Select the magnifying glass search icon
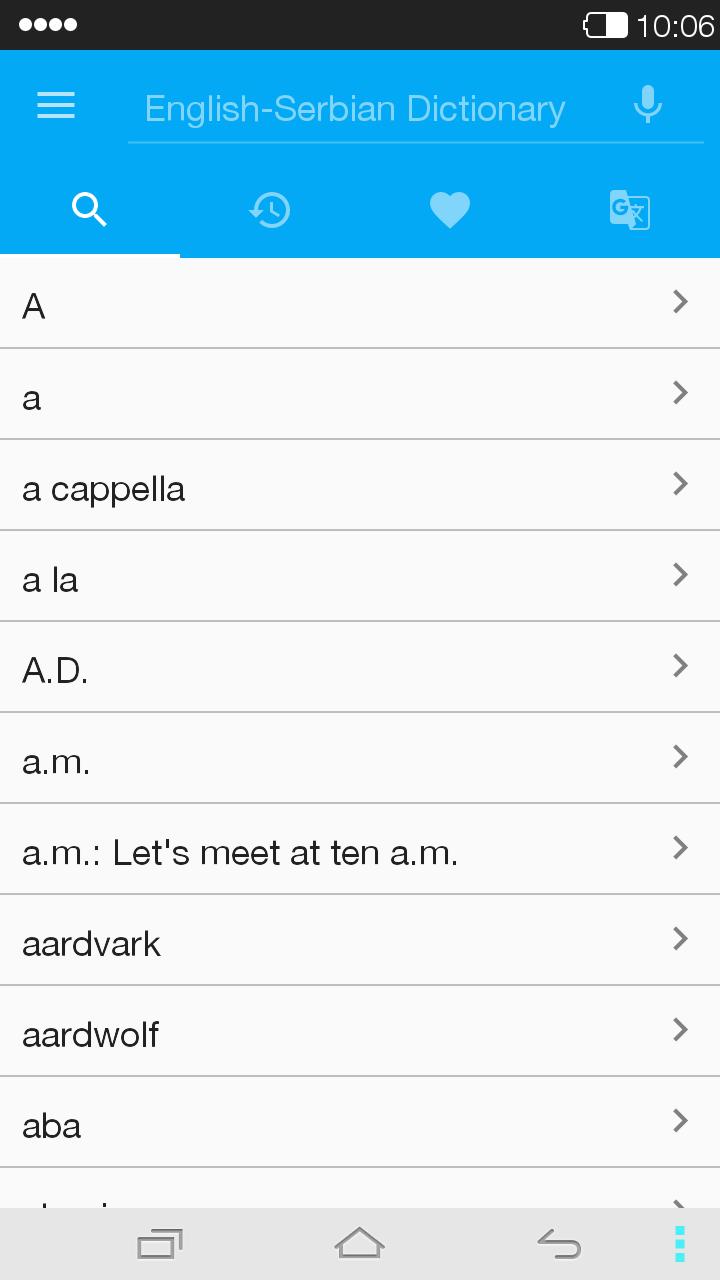 [89, 210]
